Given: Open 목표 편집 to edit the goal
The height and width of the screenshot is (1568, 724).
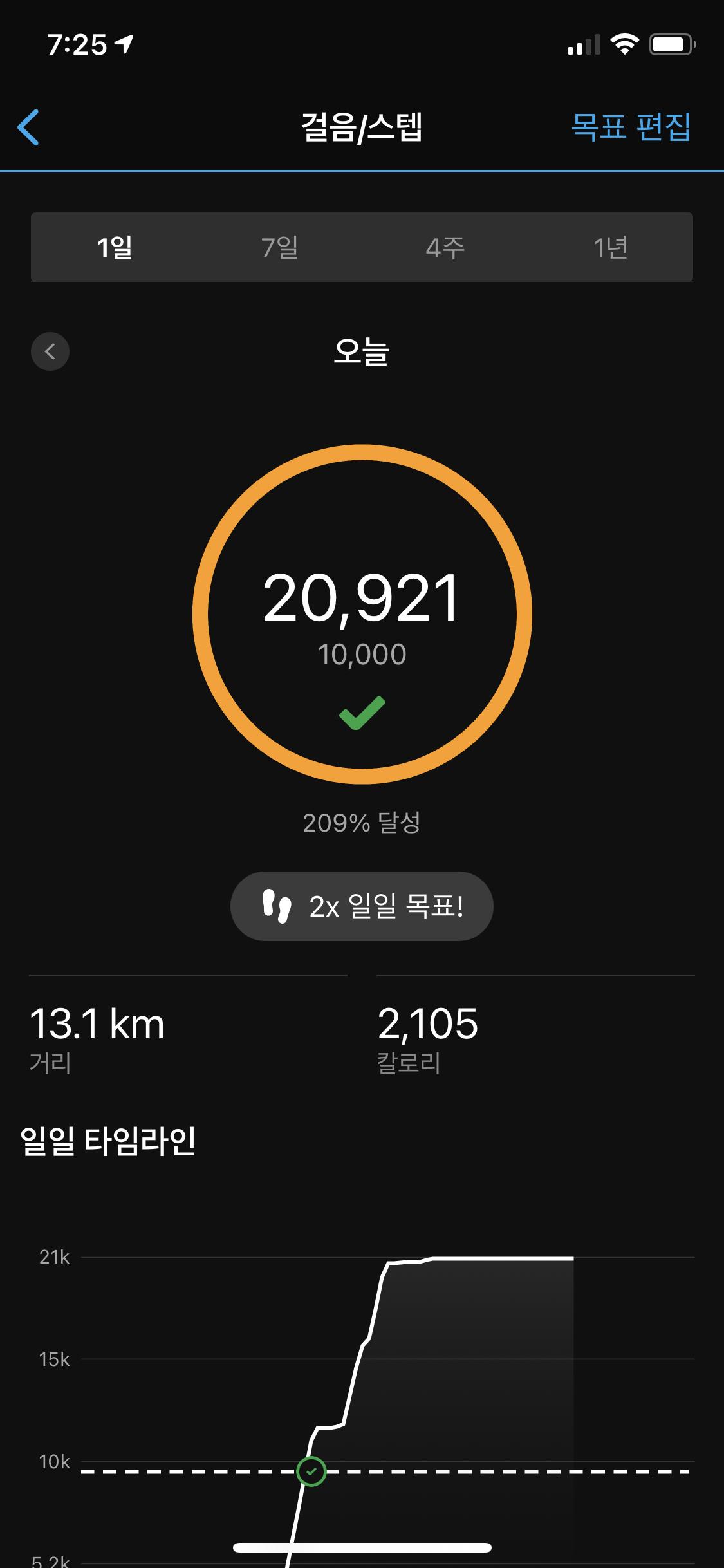Looking at the screenshot, I should click(631, 127).
